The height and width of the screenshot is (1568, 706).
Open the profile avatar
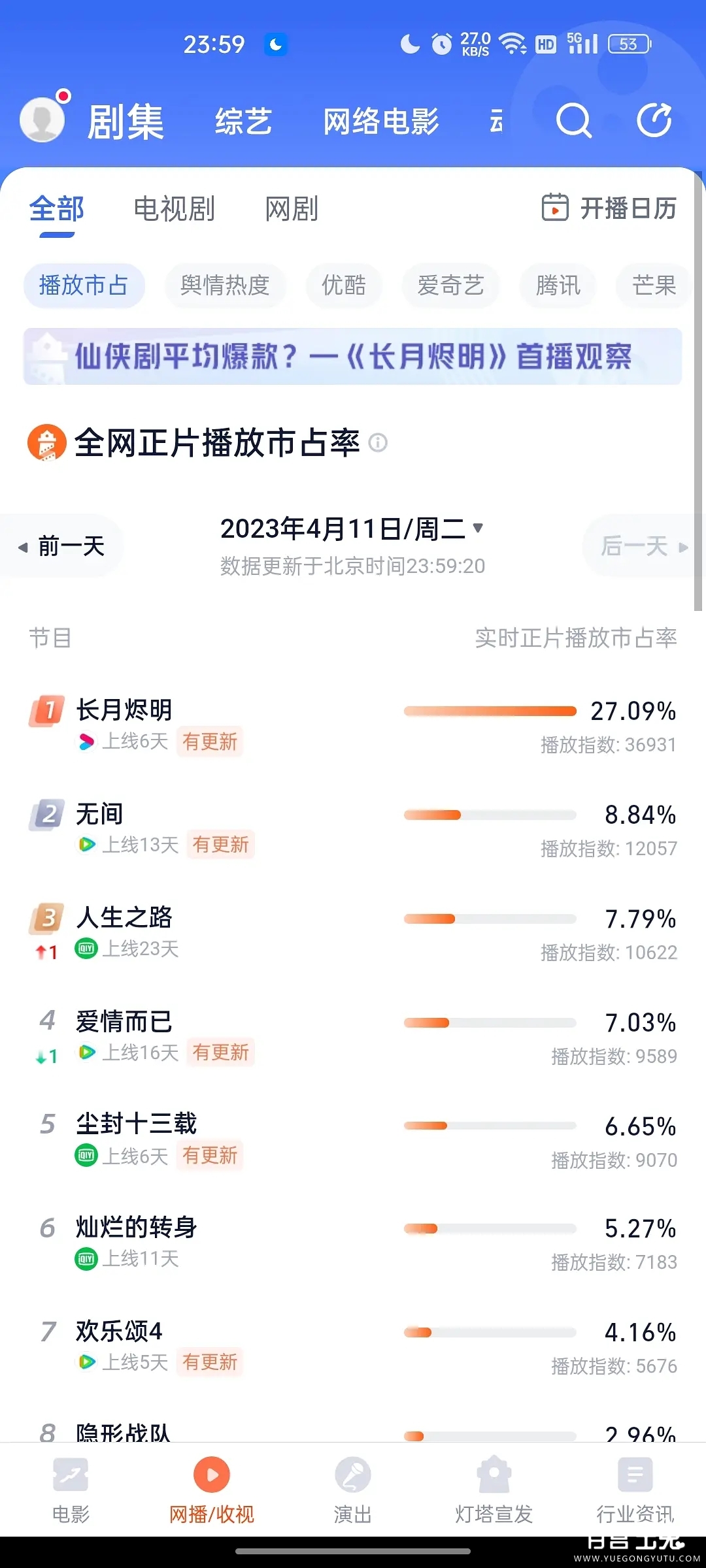pyautogui.click(x=43, y=119)
